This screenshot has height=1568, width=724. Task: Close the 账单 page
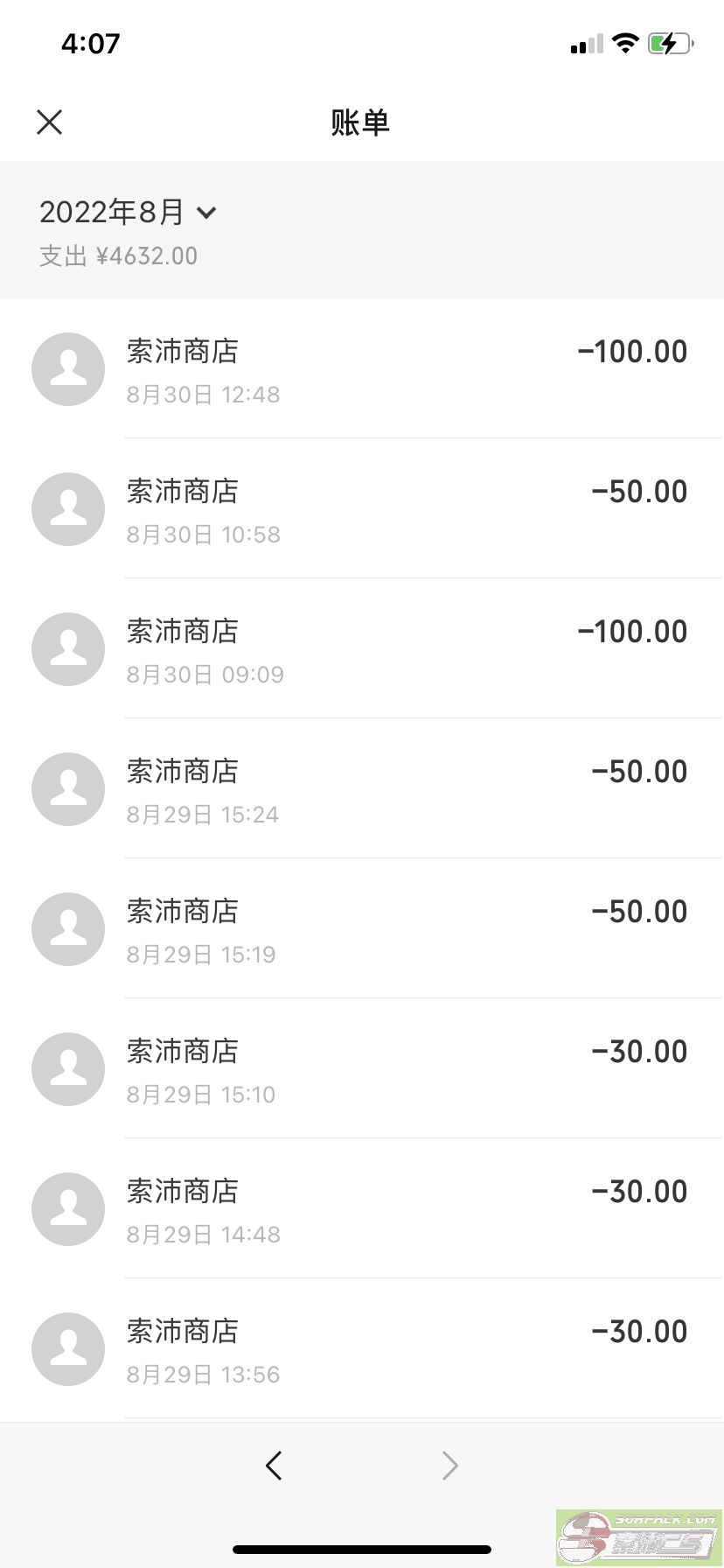(50, 122)
